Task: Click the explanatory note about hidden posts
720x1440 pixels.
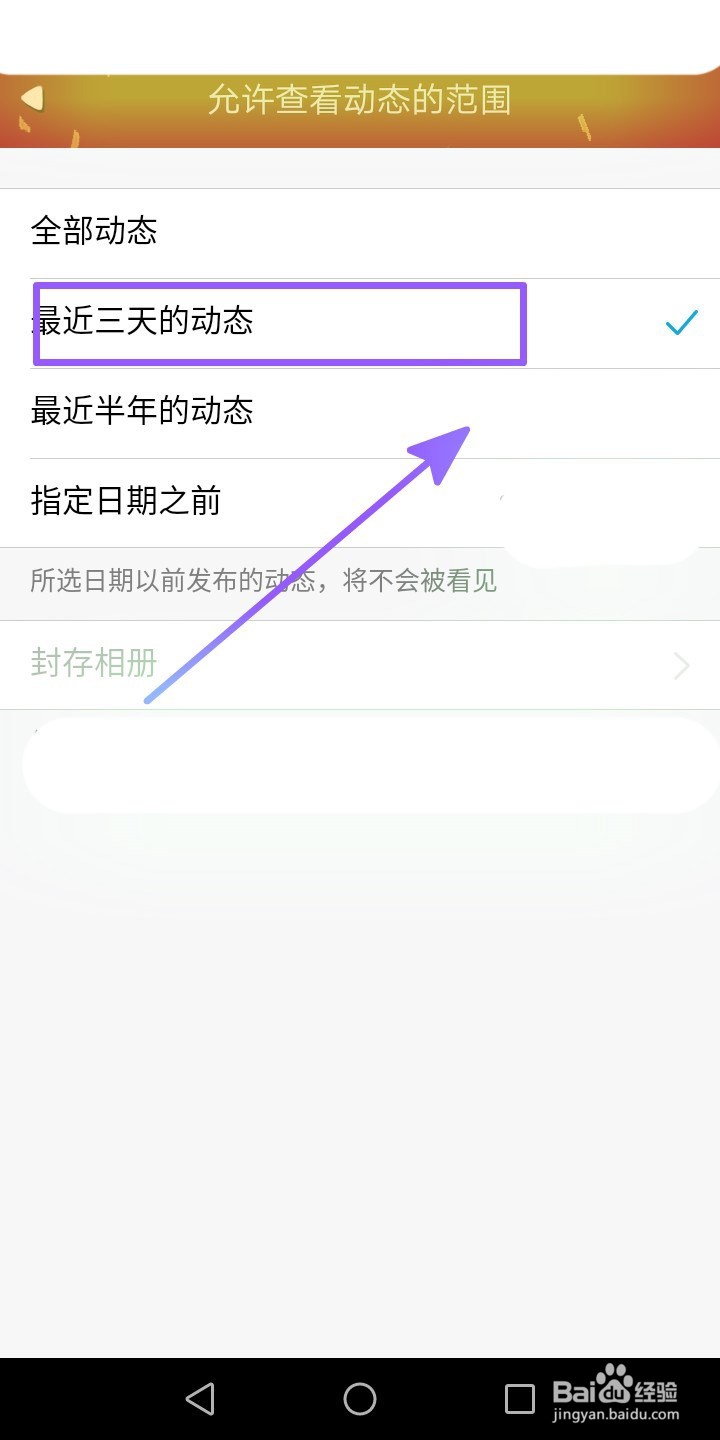Action: [x=263, y=581]
